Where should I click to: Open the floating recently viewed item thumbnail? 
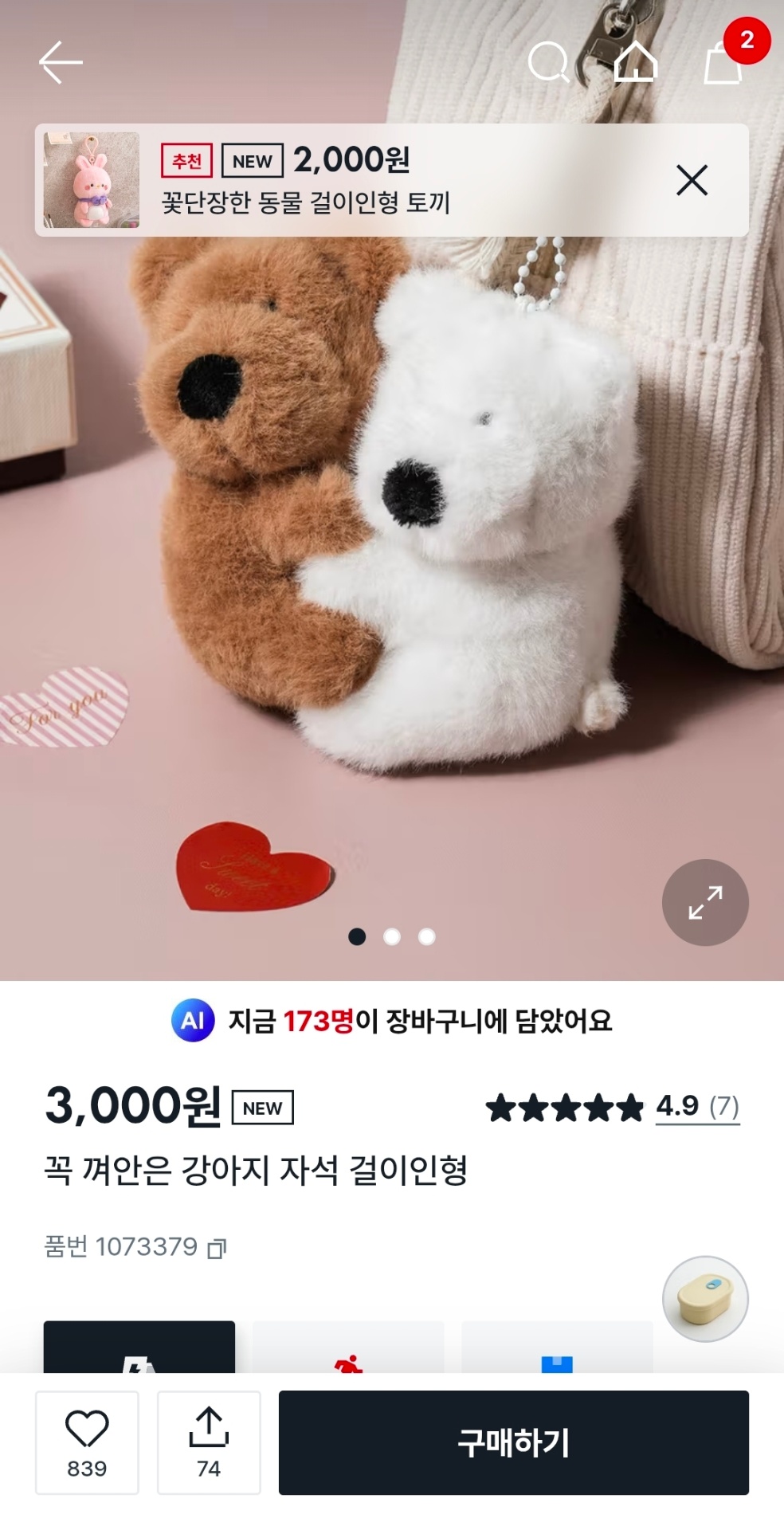coord(705,1299)
